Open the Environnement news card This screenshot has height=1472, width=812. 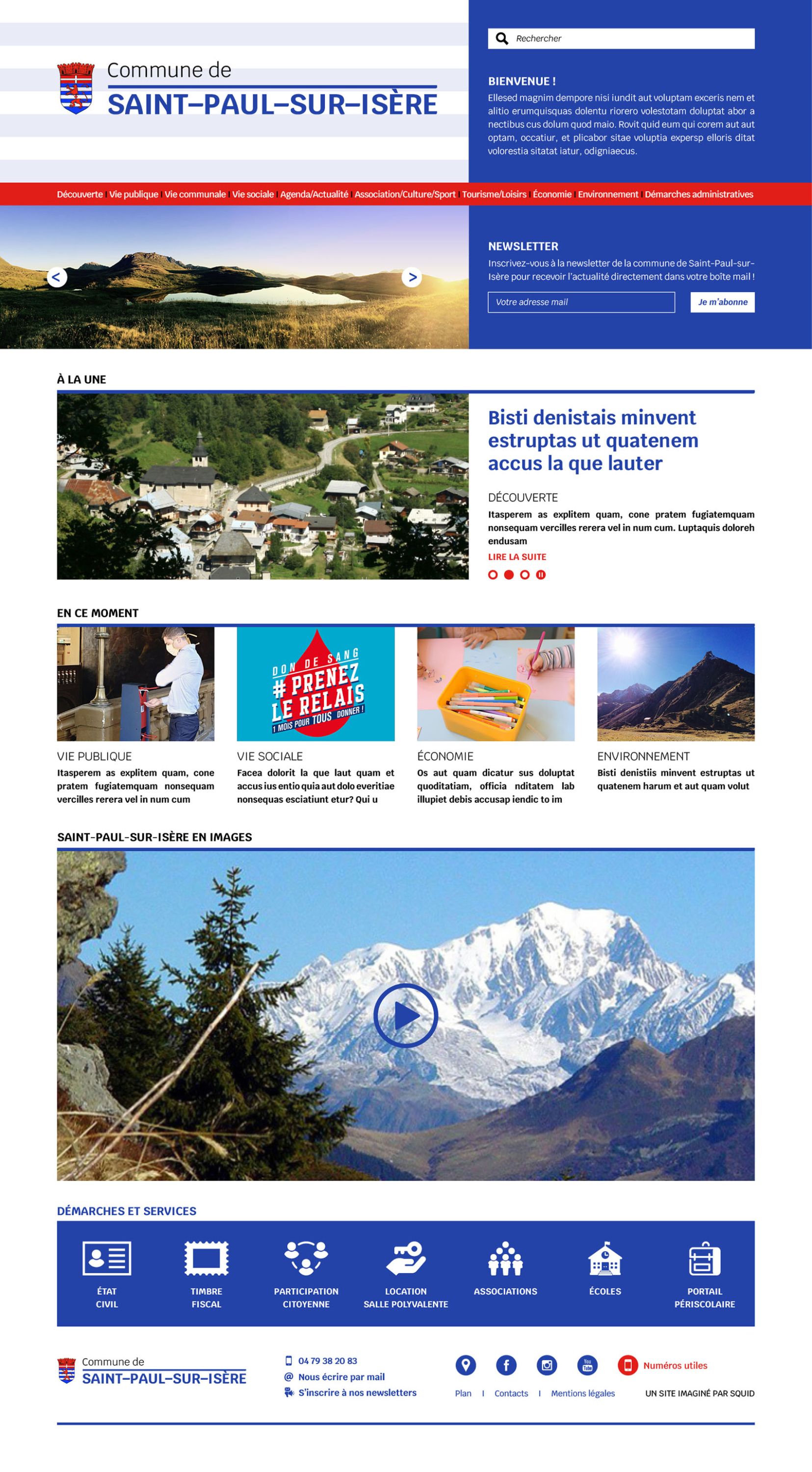click(x=676, y=684)
